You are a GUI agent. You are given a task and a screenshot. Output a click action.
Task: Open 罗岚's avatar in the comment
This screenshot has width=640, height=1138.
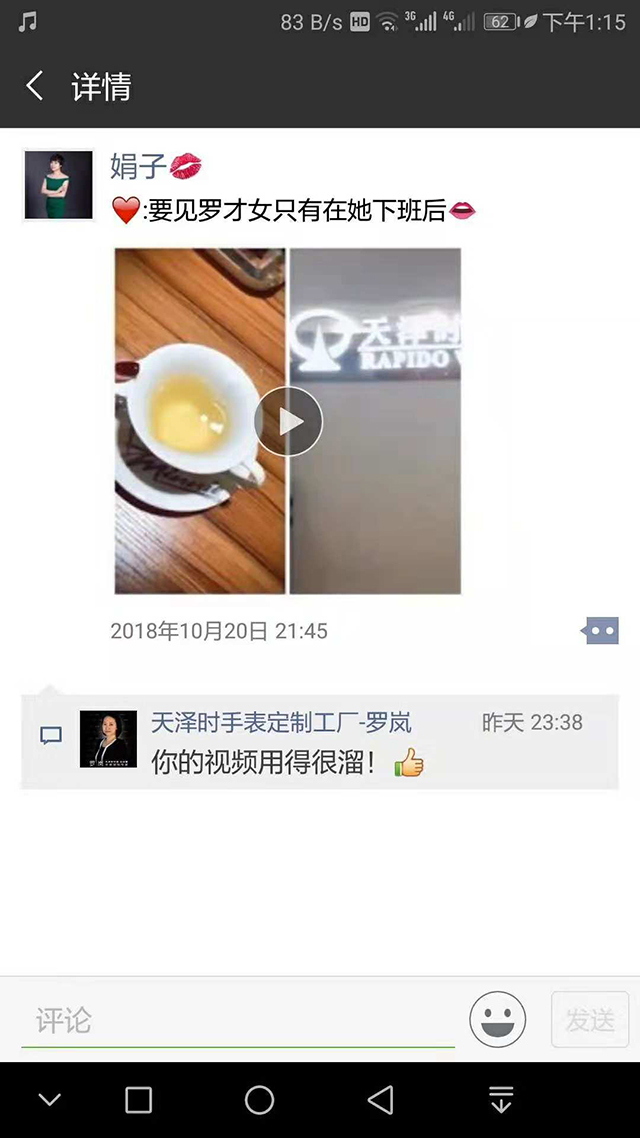(x=108, y=739)
